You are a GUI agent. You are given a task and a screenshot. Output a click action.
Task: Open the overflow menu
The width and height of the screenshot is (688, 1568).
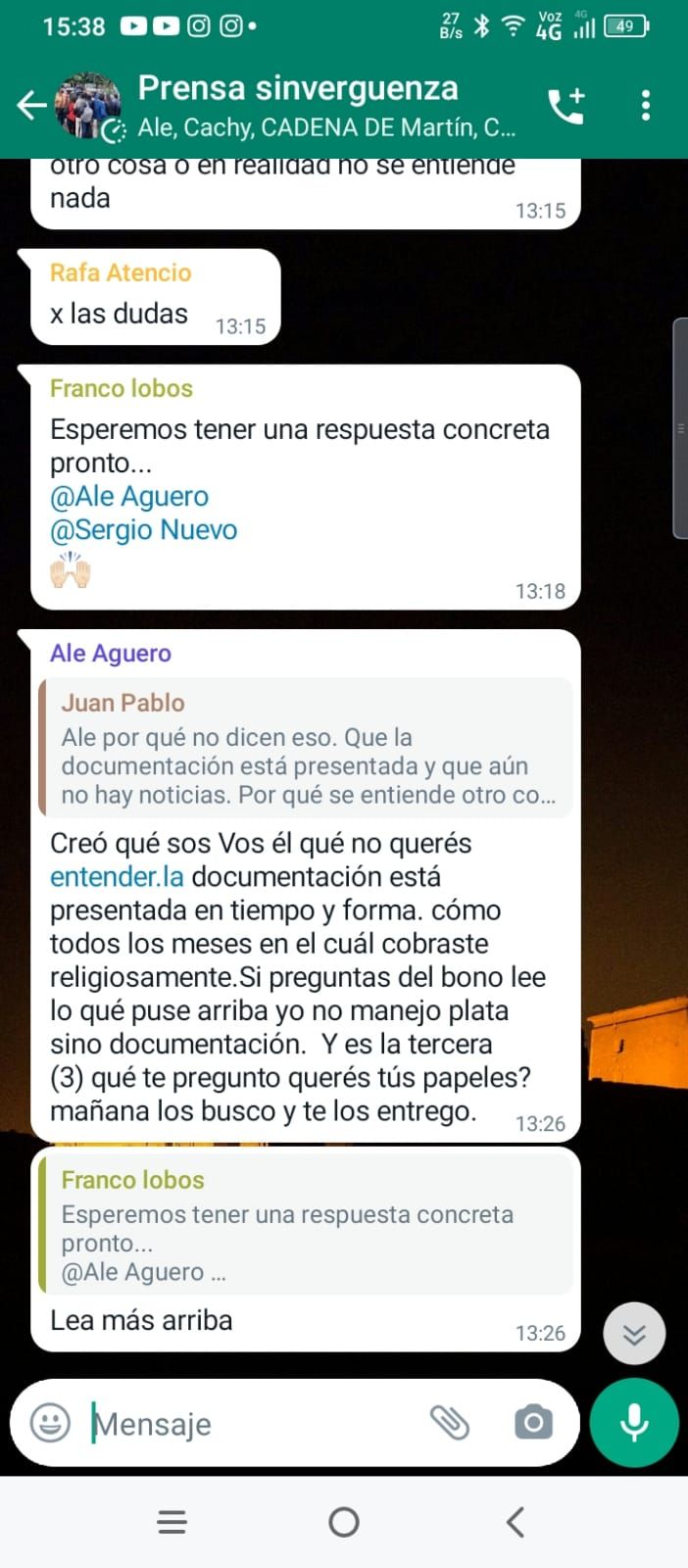click(x=645, y=105)
